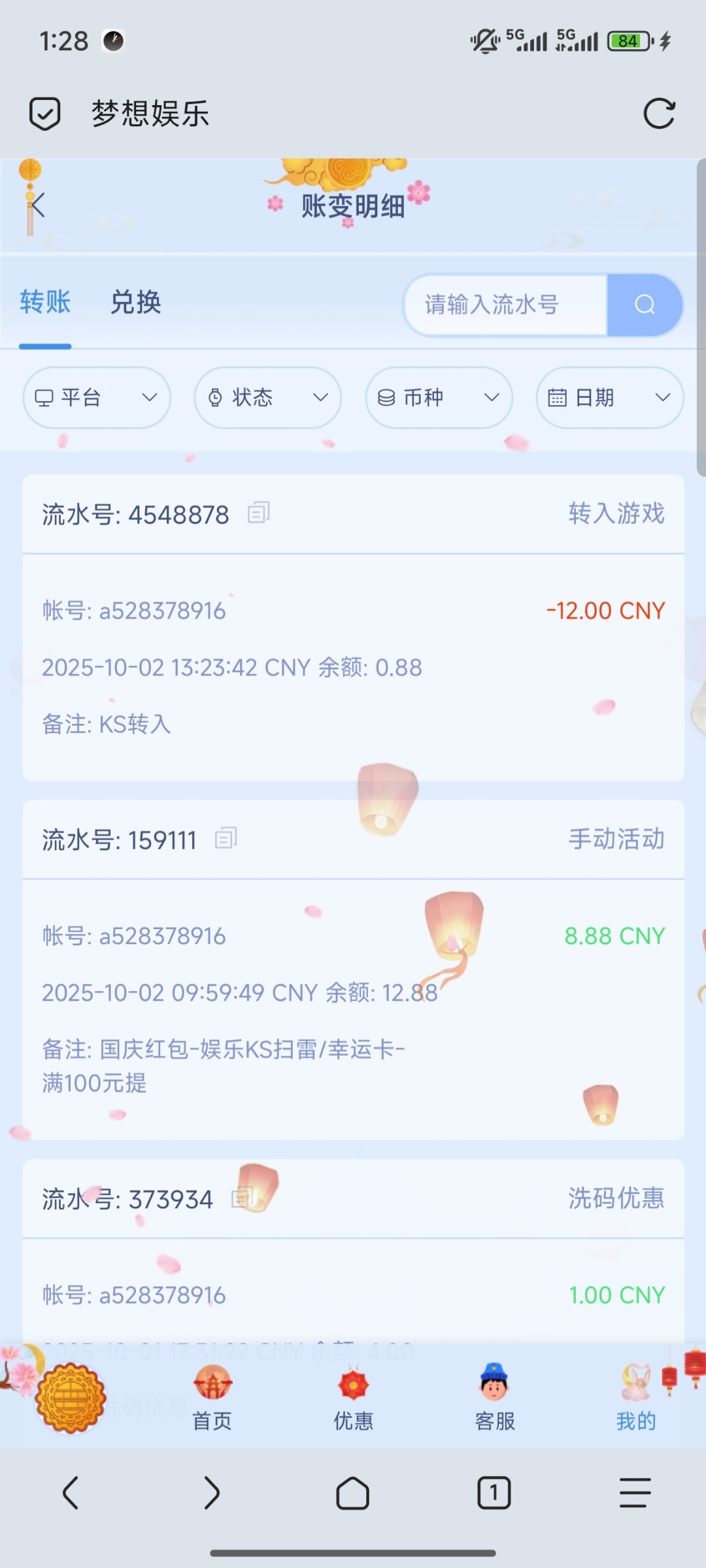Copy serial number 4548878
This screenshot has width=706, height=1568.
(x=259, y=513)
